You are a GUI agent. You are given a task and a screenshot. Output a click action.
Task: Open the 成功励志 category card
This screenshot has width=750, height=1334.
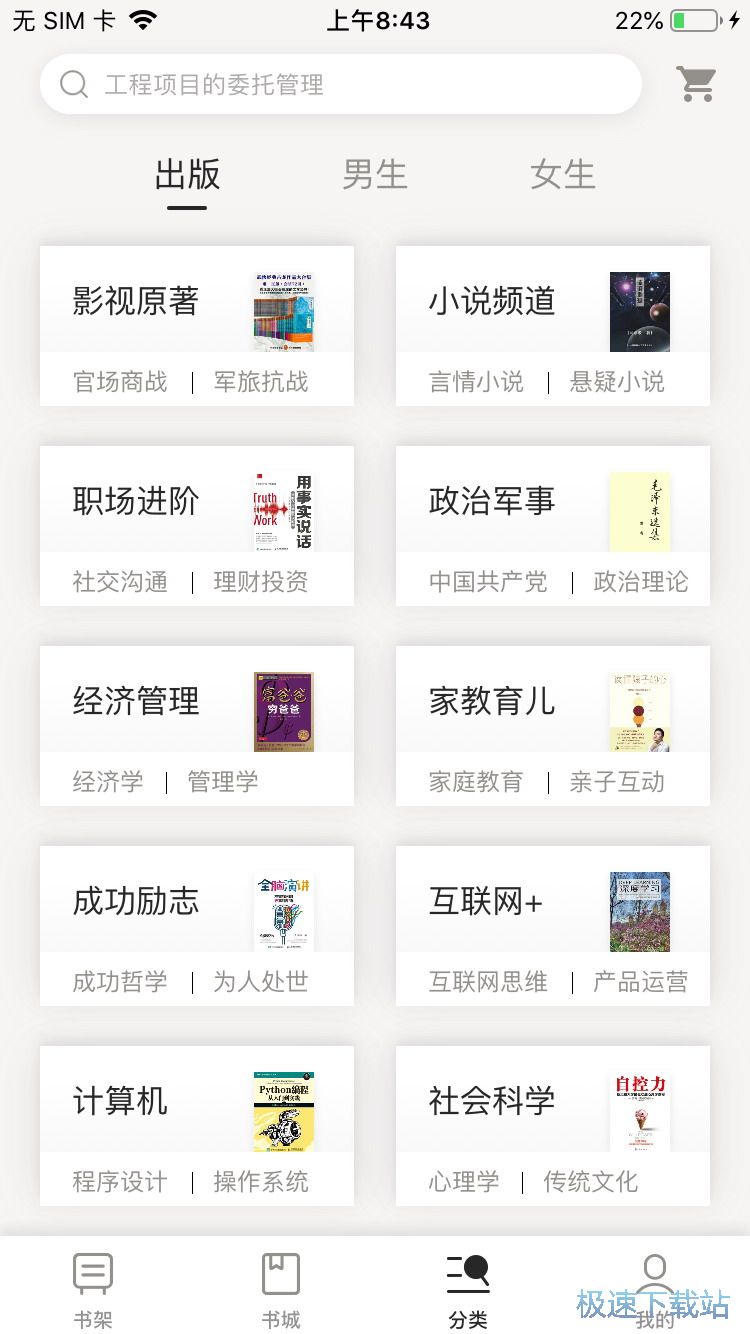[x=196, y=902]
